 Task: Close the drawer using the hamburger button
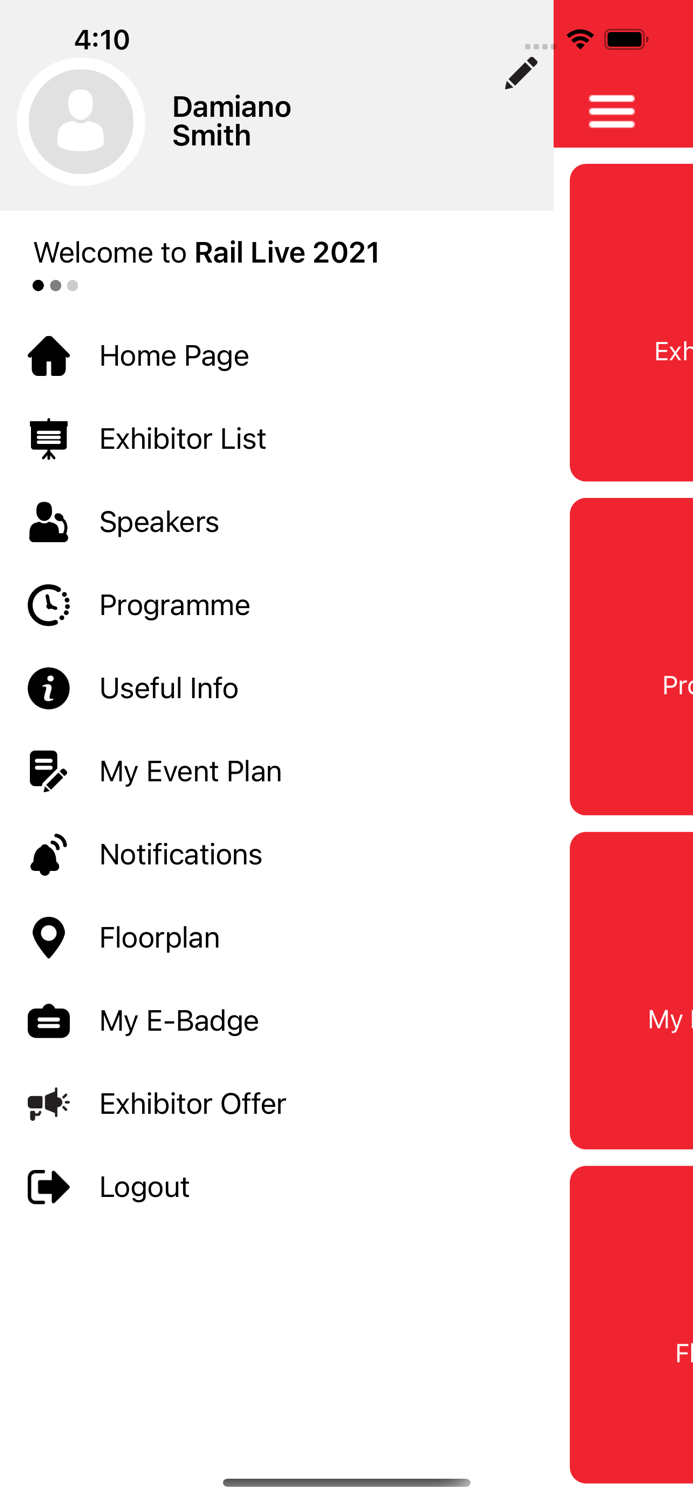point(612,111)
